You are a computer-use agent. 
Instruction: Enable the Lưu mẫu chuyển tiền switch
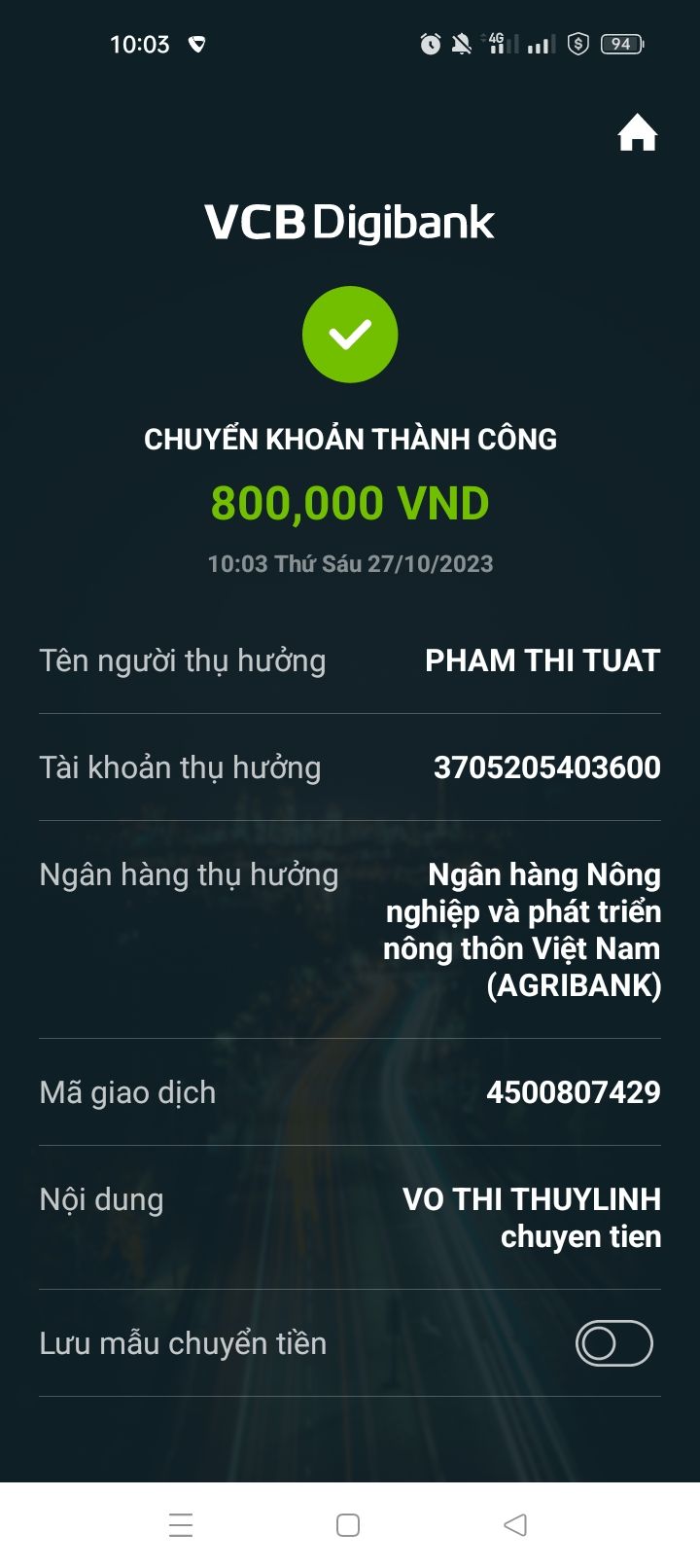613,1343
